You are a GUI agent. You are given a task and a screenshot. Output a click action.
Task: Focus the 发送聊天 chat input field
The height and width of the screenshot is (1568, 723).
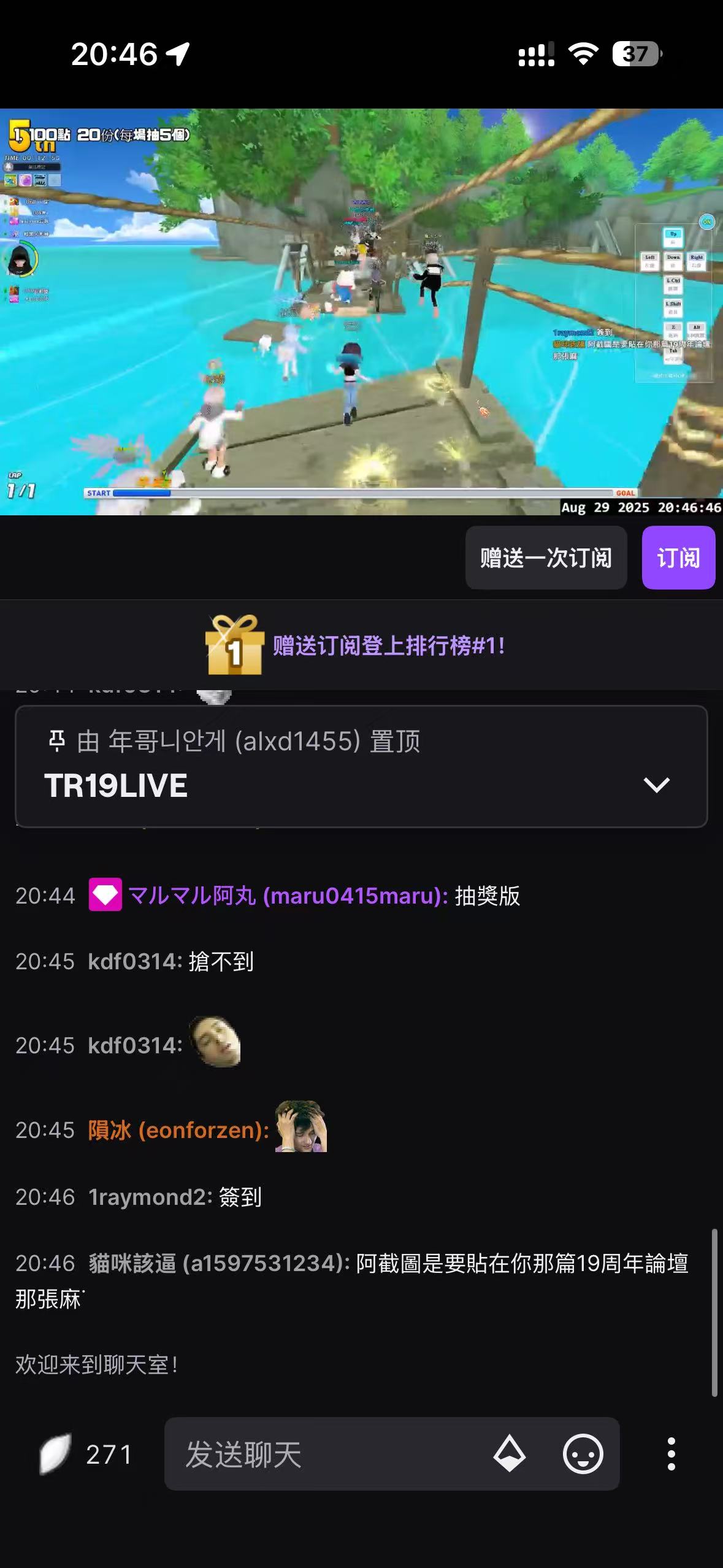(331, 1454)
